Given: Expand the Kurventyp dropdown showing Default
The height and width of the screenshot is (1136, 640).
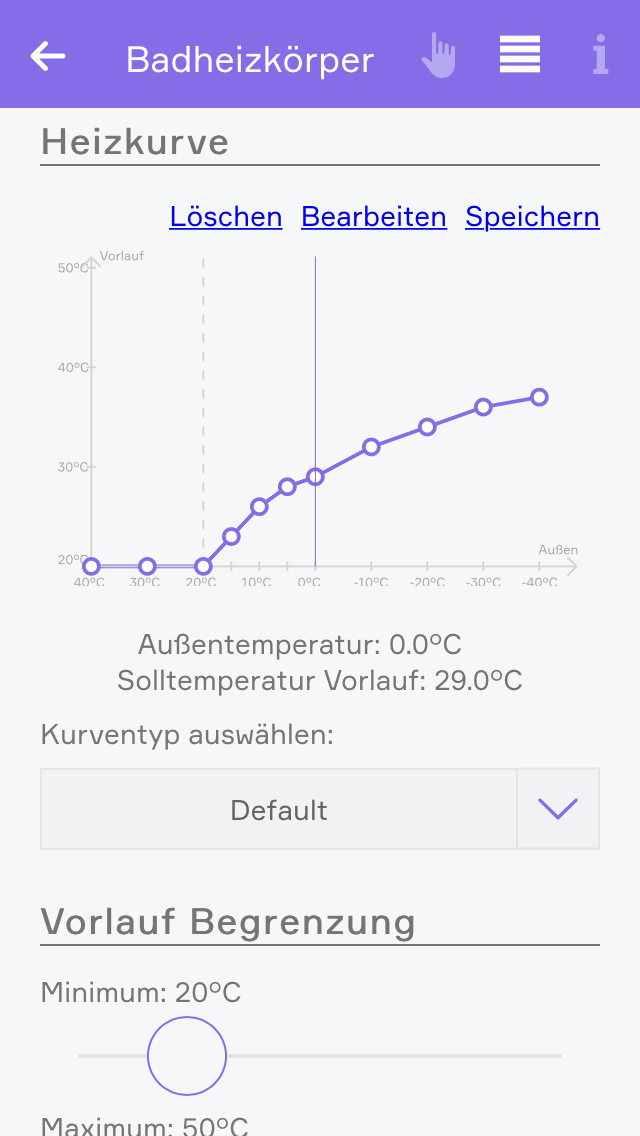Looking at the screenshot, I should coord(557,809).
